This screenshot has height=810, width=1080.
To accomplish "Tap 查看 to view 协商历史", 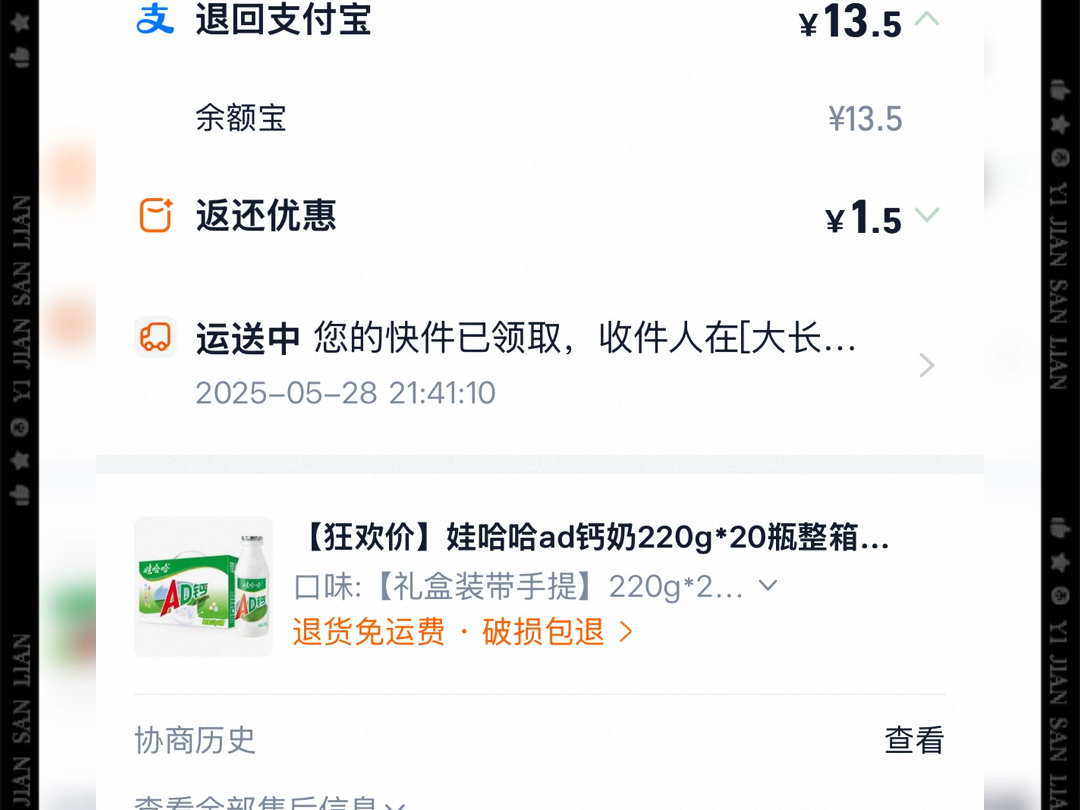I will pyautogui.click(x=914, y=740).
